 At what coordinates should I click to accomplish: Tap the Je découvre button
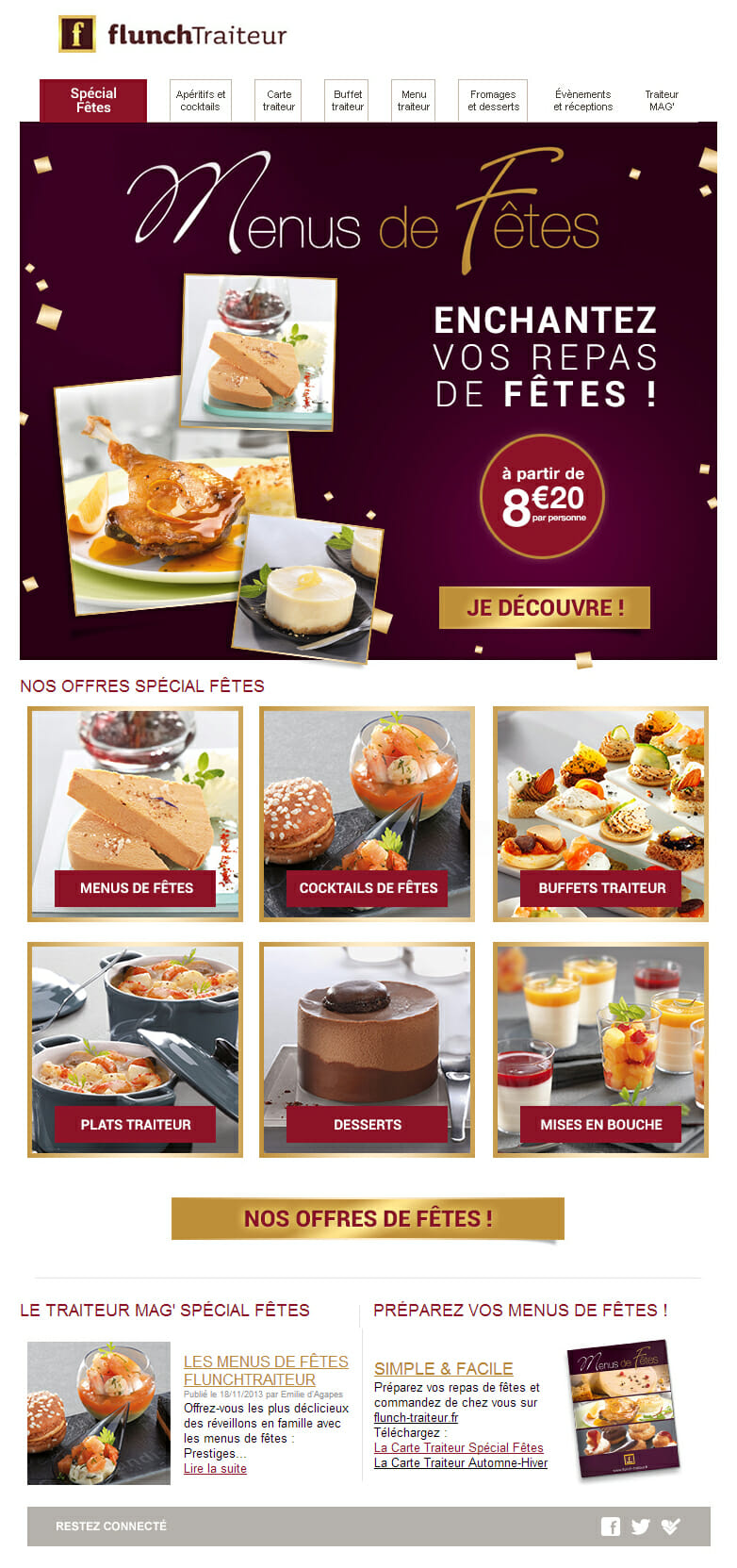point(545,608)
